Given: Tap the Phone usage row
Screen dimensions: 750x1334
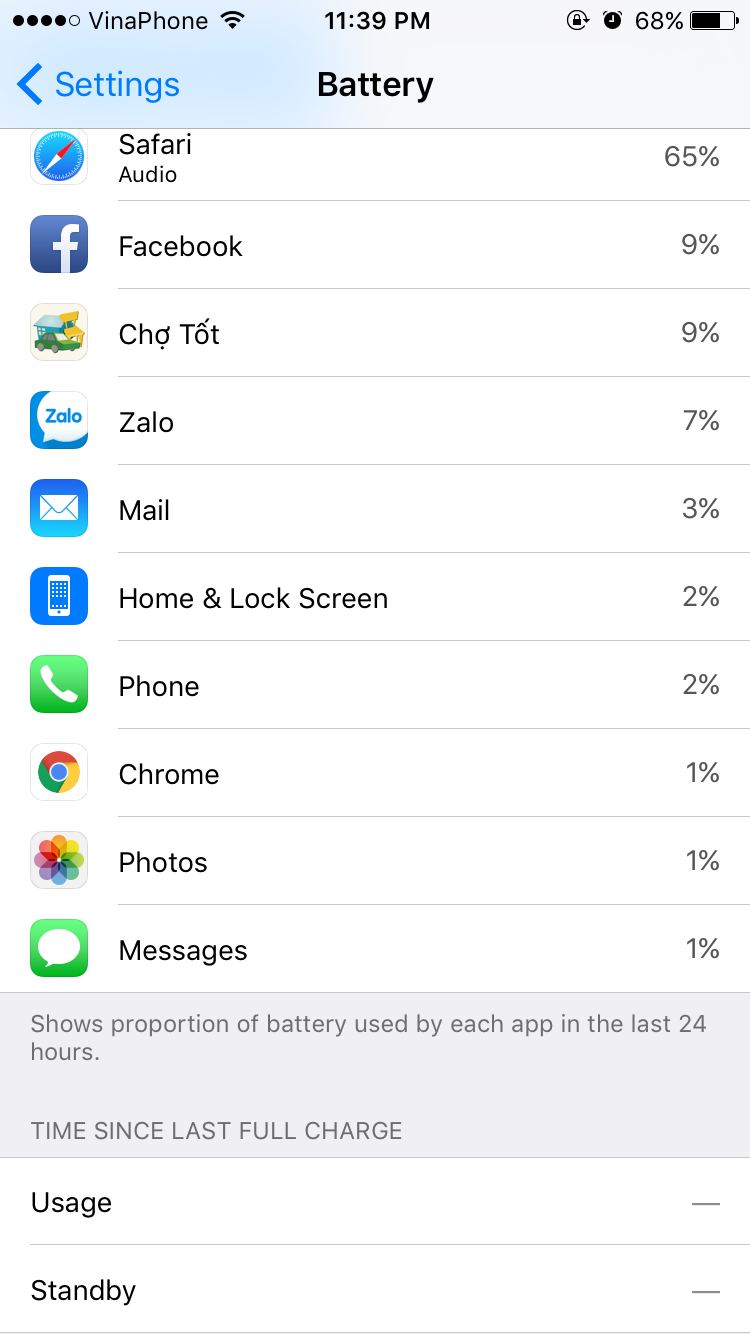Looking at the screenshot, I should [x=375, y=685].
